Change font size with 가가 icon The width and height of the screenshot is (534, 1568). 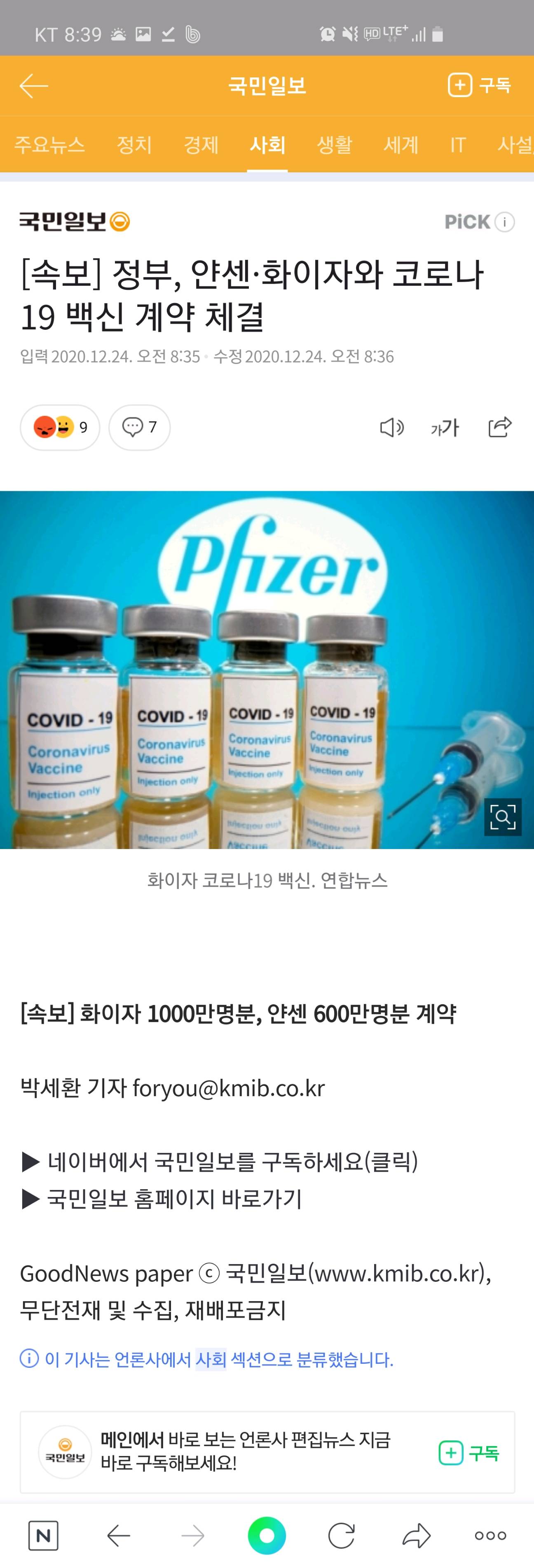coord(445,428)
